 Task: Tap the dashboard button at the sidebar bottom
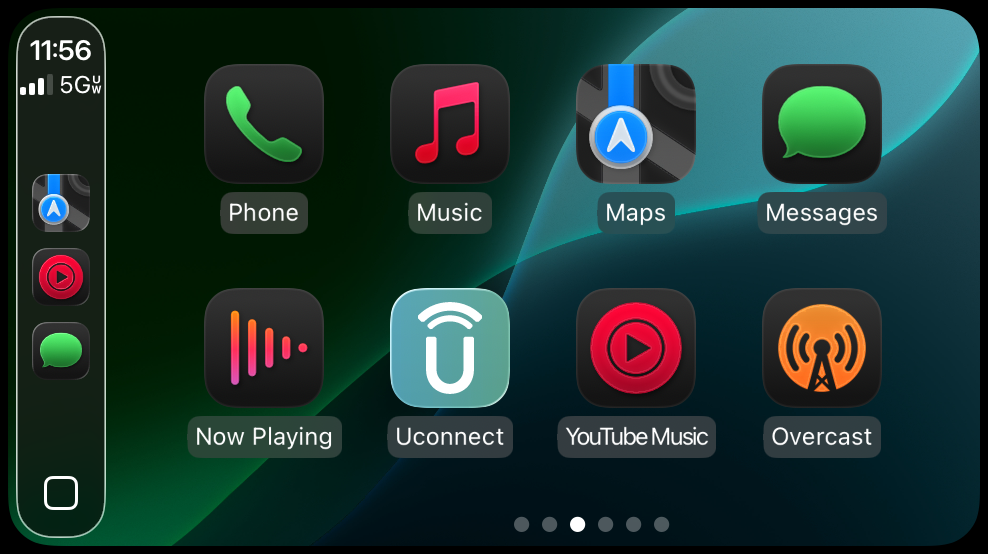pos(61,492)
